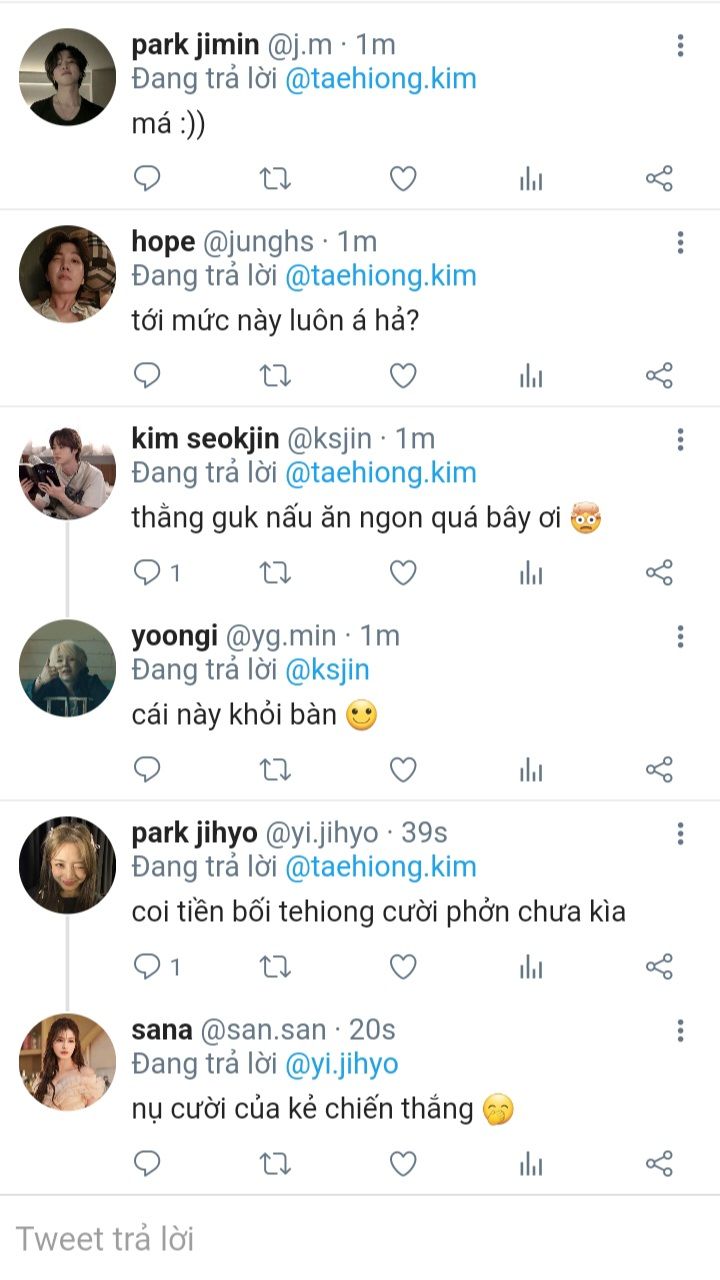Screen dimensions: 720x1280
Task: Open the @ksjin mention link in yoongi's reply
Action: (x=327, y=669)
